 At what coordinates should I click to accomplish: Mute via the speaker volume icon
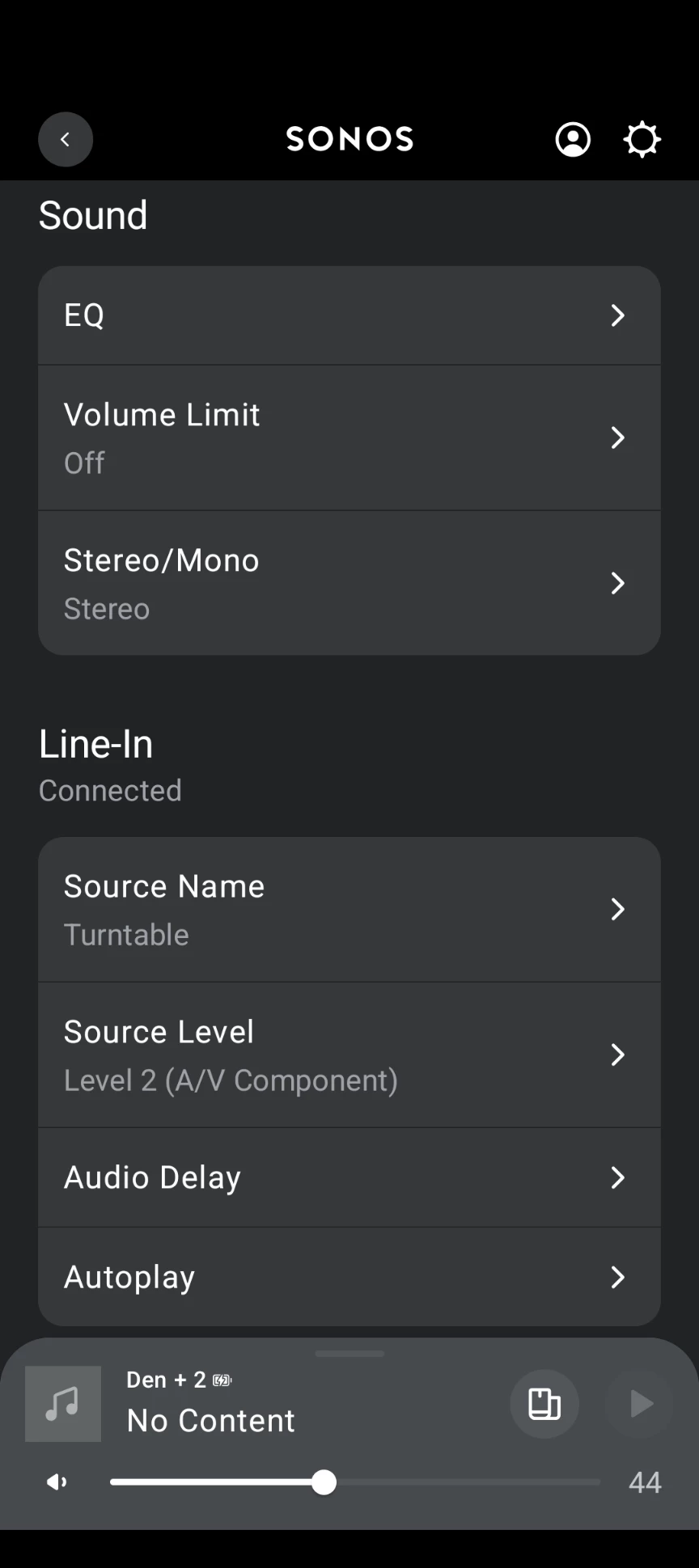pyautogui.click(x=57, y=1481)
